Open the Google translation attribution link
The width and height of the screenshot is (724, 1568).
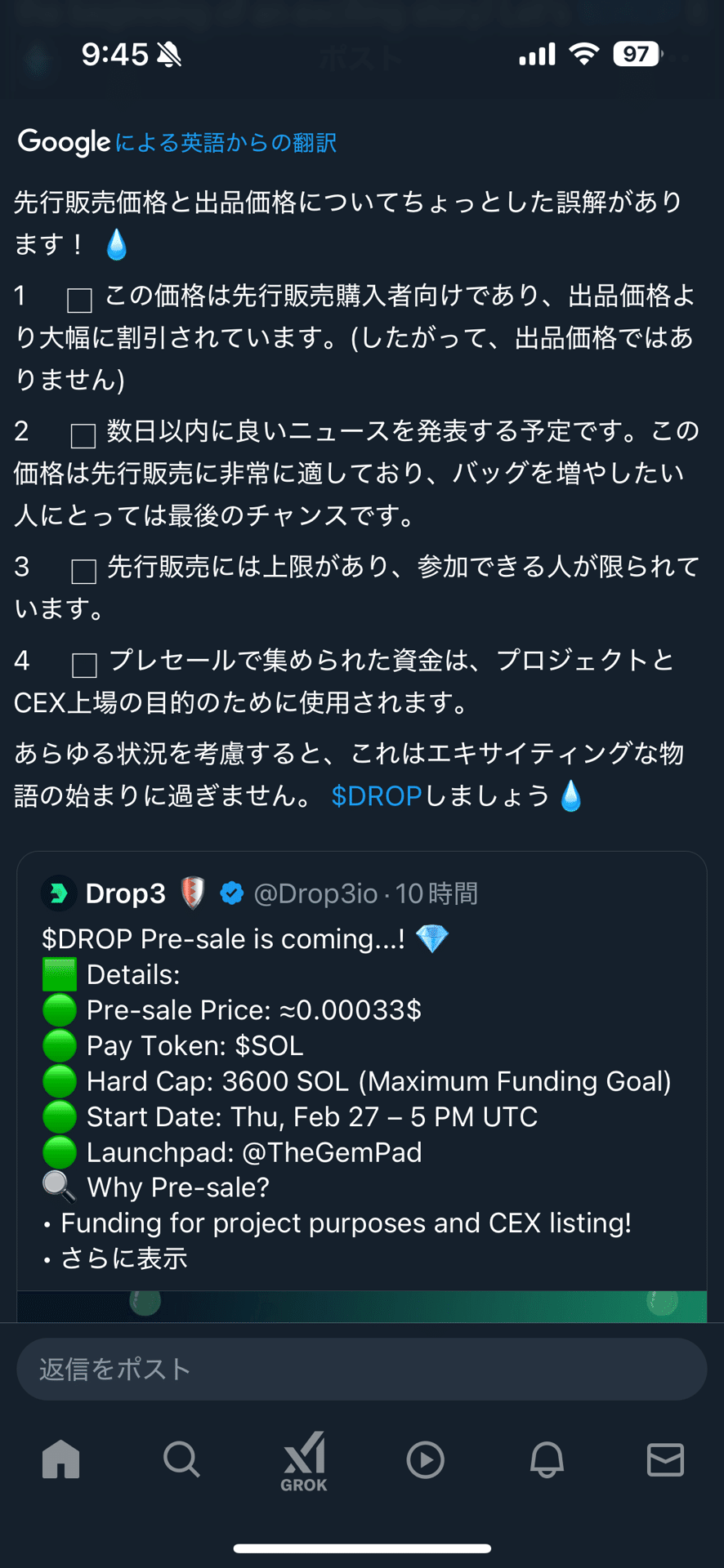pos(177,142)
